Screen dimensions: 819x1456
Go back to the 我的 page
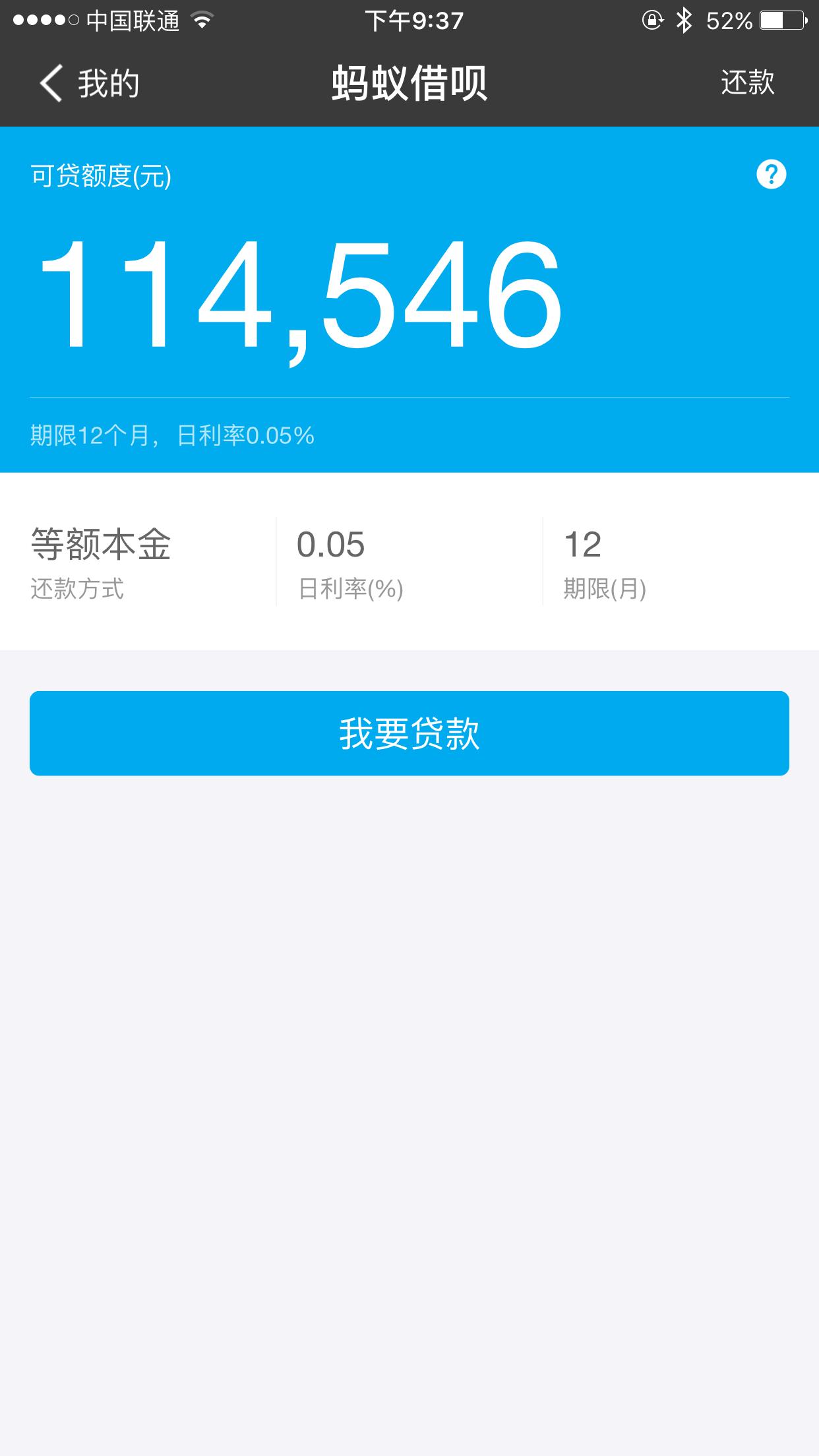pyautogui.click(x=89, y=84)
